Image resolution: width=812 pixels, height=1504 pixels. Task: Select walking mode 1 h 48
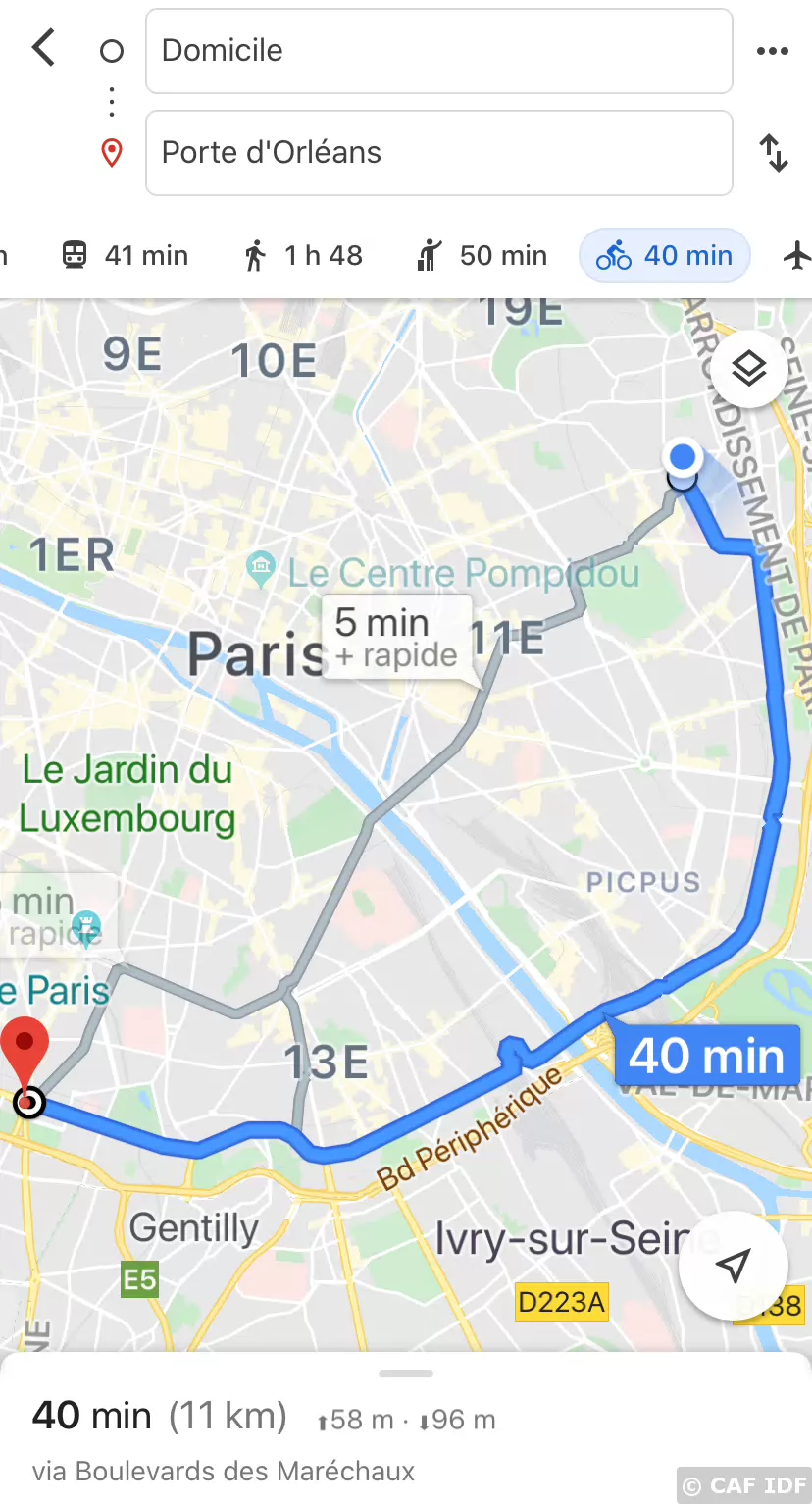(303, 256)
